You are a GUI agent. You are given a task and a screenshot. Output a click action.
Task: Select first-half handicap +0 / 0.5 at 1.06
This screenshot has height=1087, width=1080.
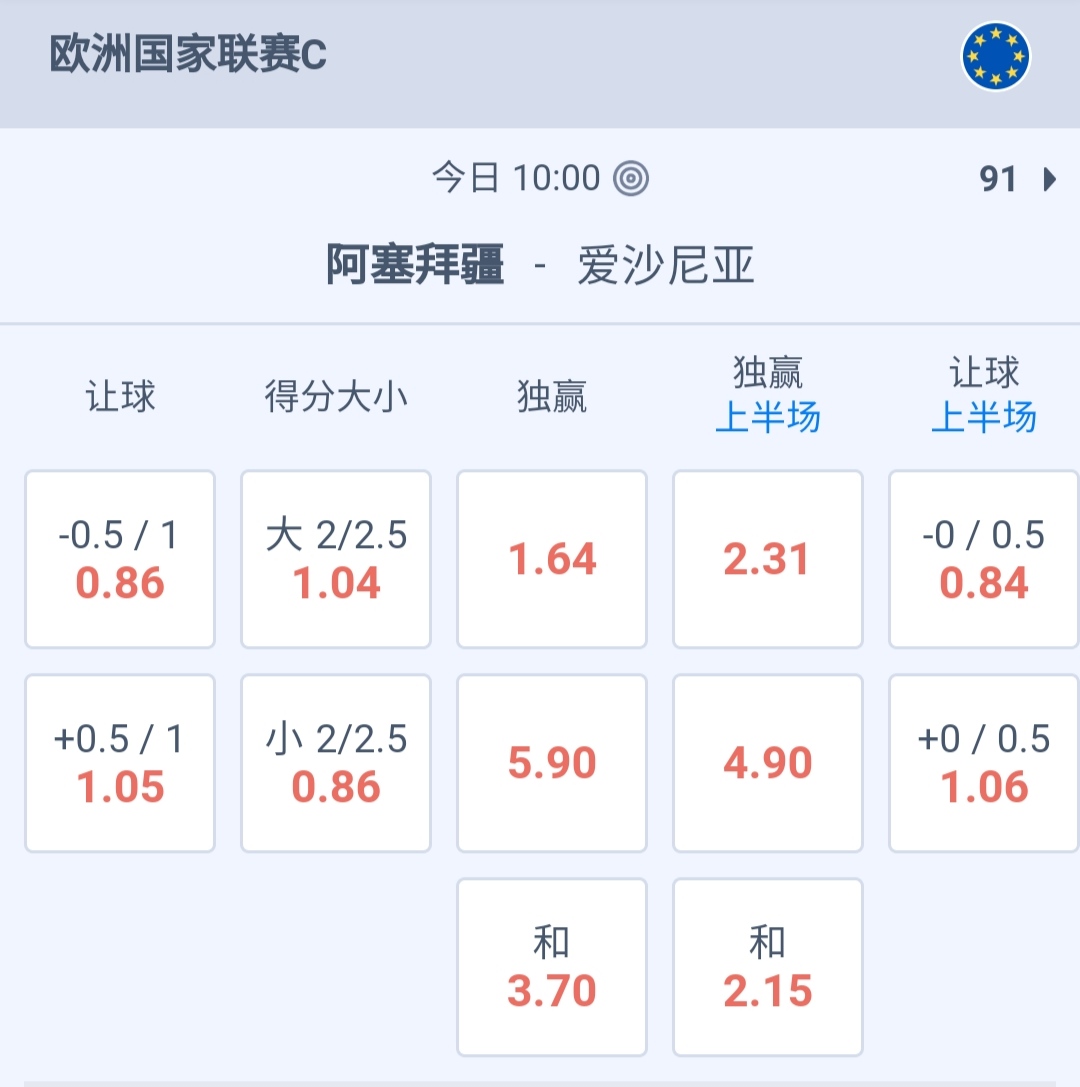(x=984, y=764)
